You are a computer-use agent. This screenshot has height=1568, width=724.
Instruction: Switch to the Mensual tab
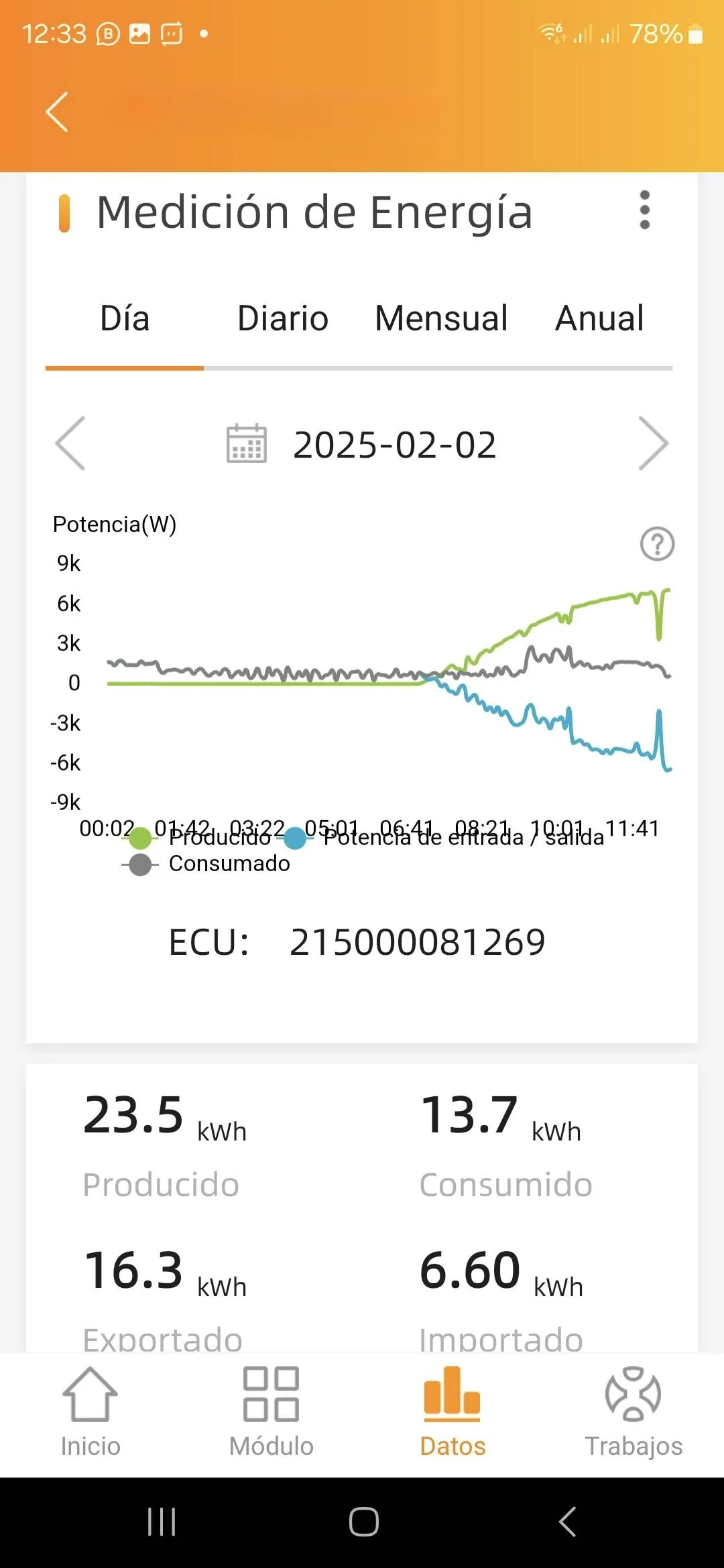[x=440, y=318]
